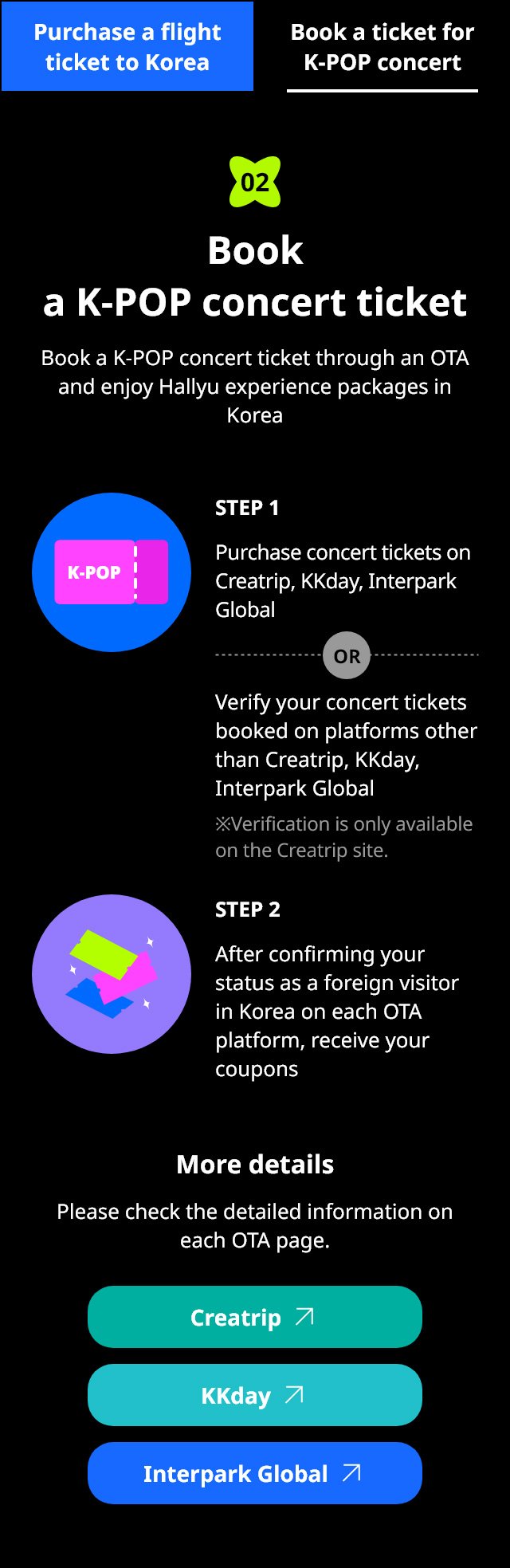Open the KKday details page
510x1568 pixels.
(x=254, y=1395)
